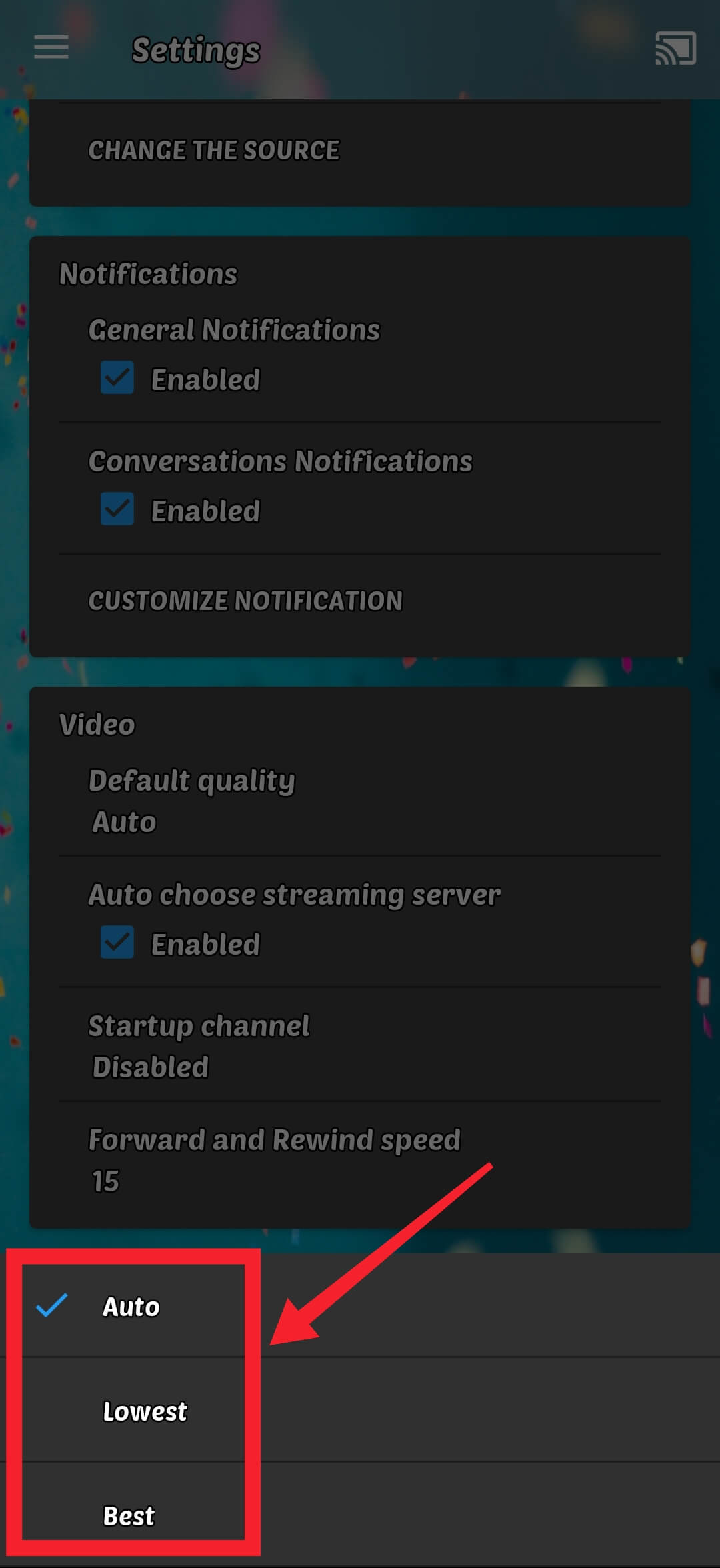The height and width of the screenshot is (1568, 720).
Task: Select Auto in the quality dialog
Action: click(131, 1305)
